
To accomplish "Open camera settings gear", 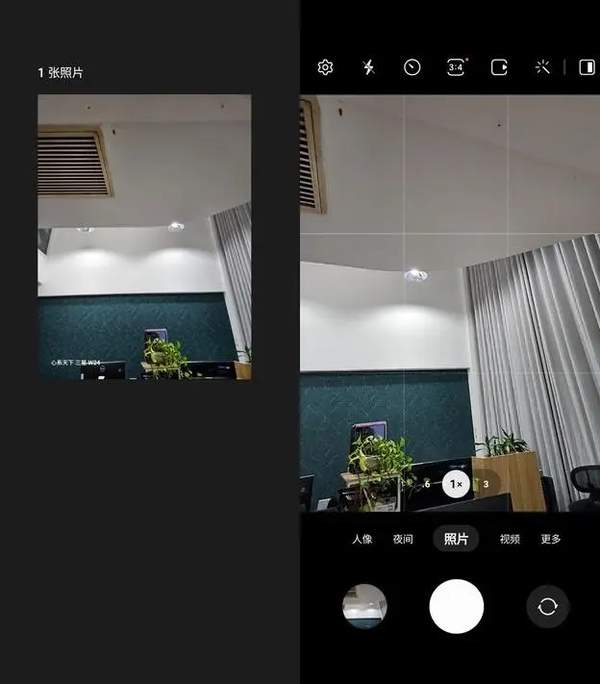I will point(325,67).
